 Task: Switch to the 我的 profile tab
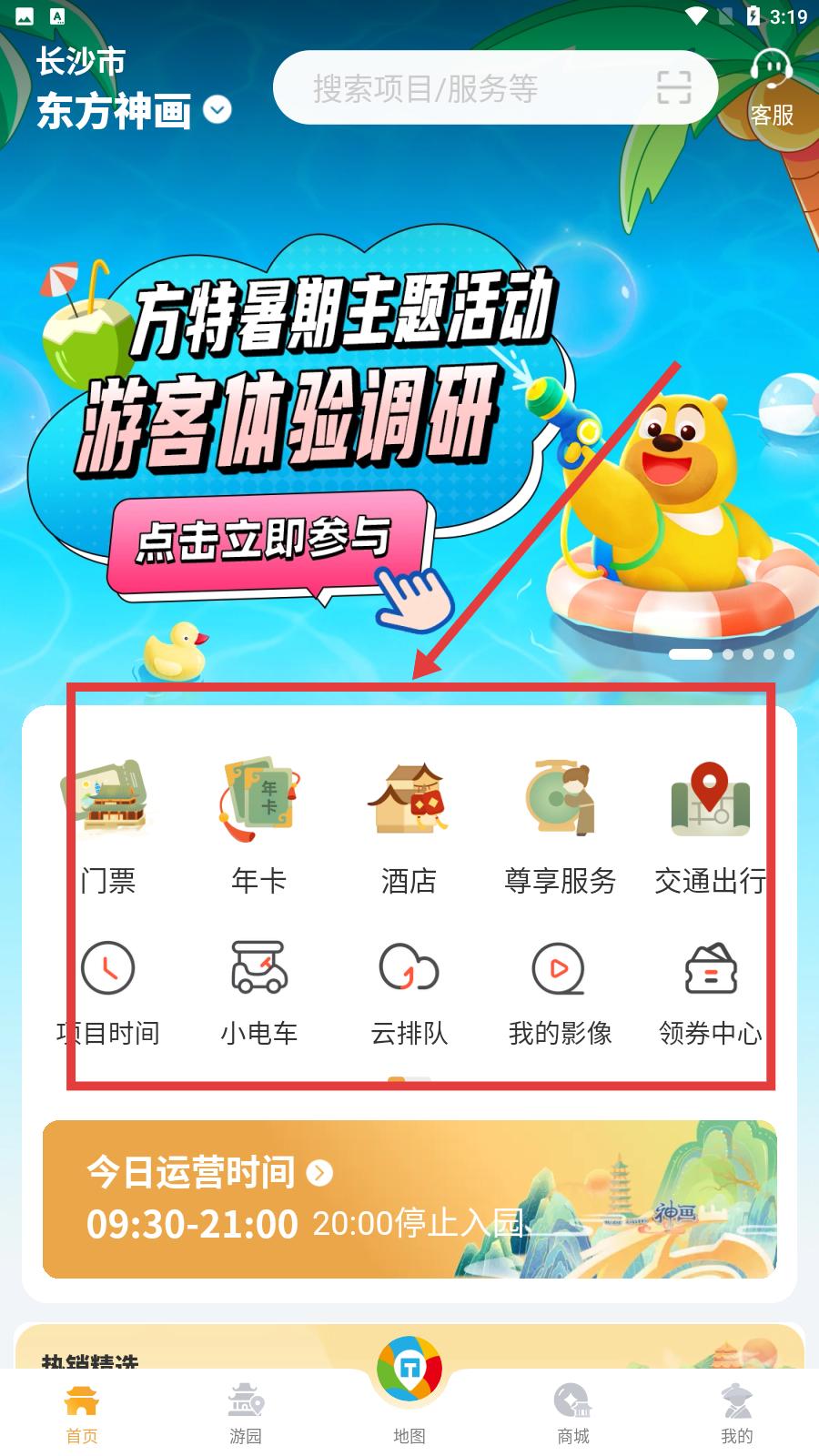tap(737, 1413)
